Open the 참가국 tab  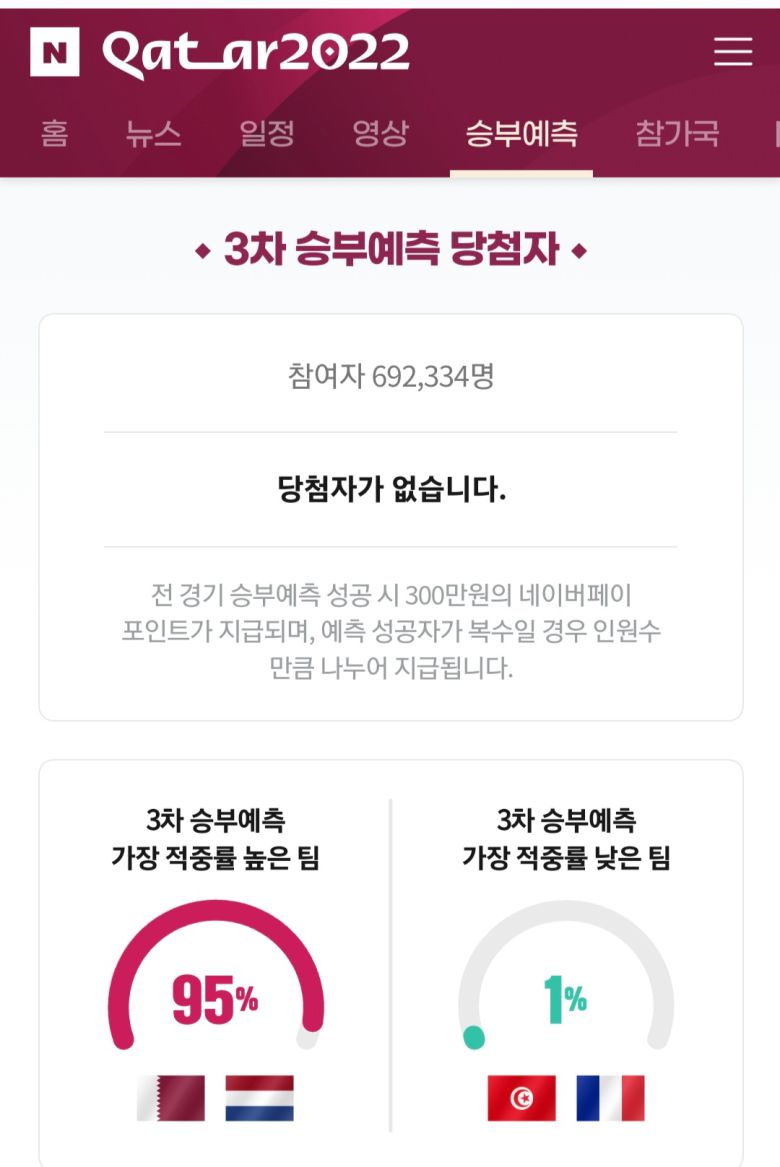(x=677, y=133)
